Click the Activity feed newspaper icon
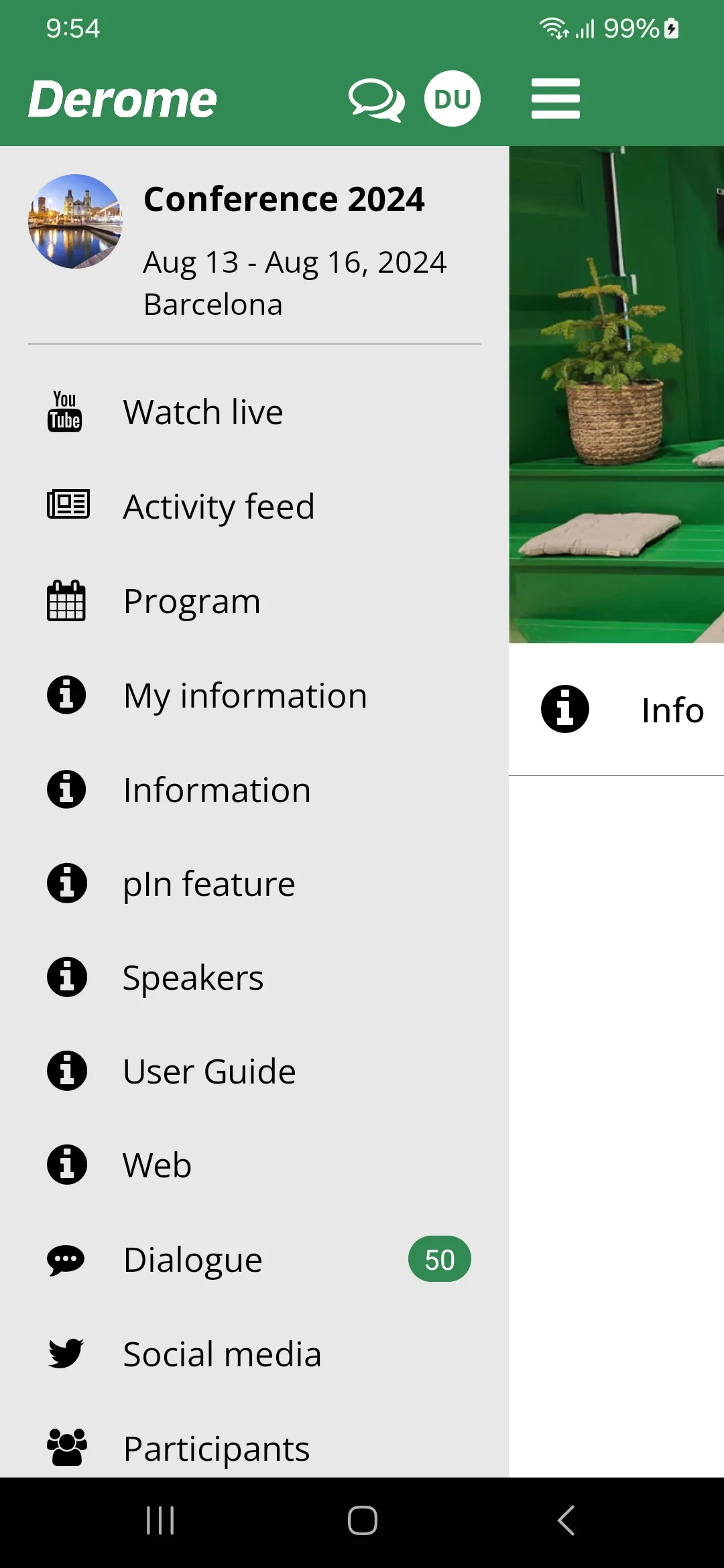The image size is (724, 1568). pos(67,506)
